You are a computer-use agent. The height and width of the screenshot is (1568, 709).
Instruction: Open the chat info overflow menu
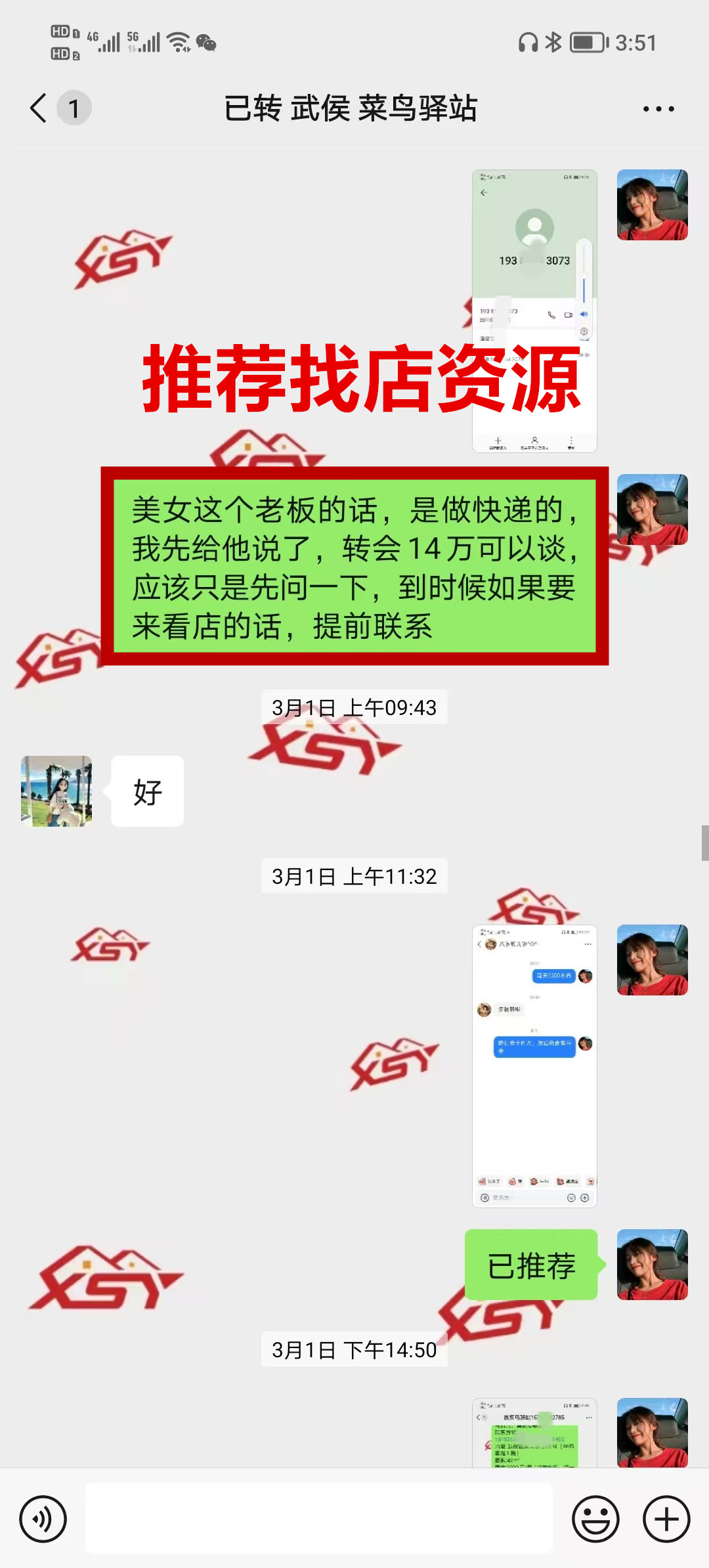click(658, 109)
